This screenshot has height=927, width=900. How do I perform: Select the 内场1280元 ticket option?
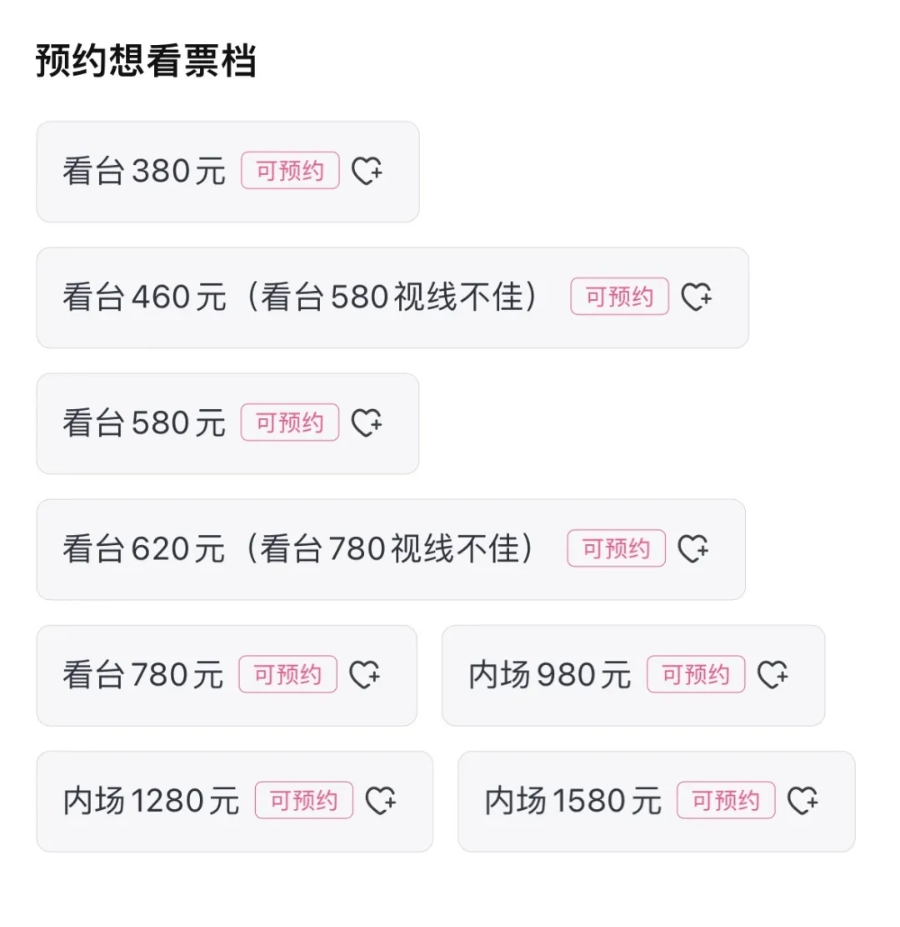coord(152,801)
